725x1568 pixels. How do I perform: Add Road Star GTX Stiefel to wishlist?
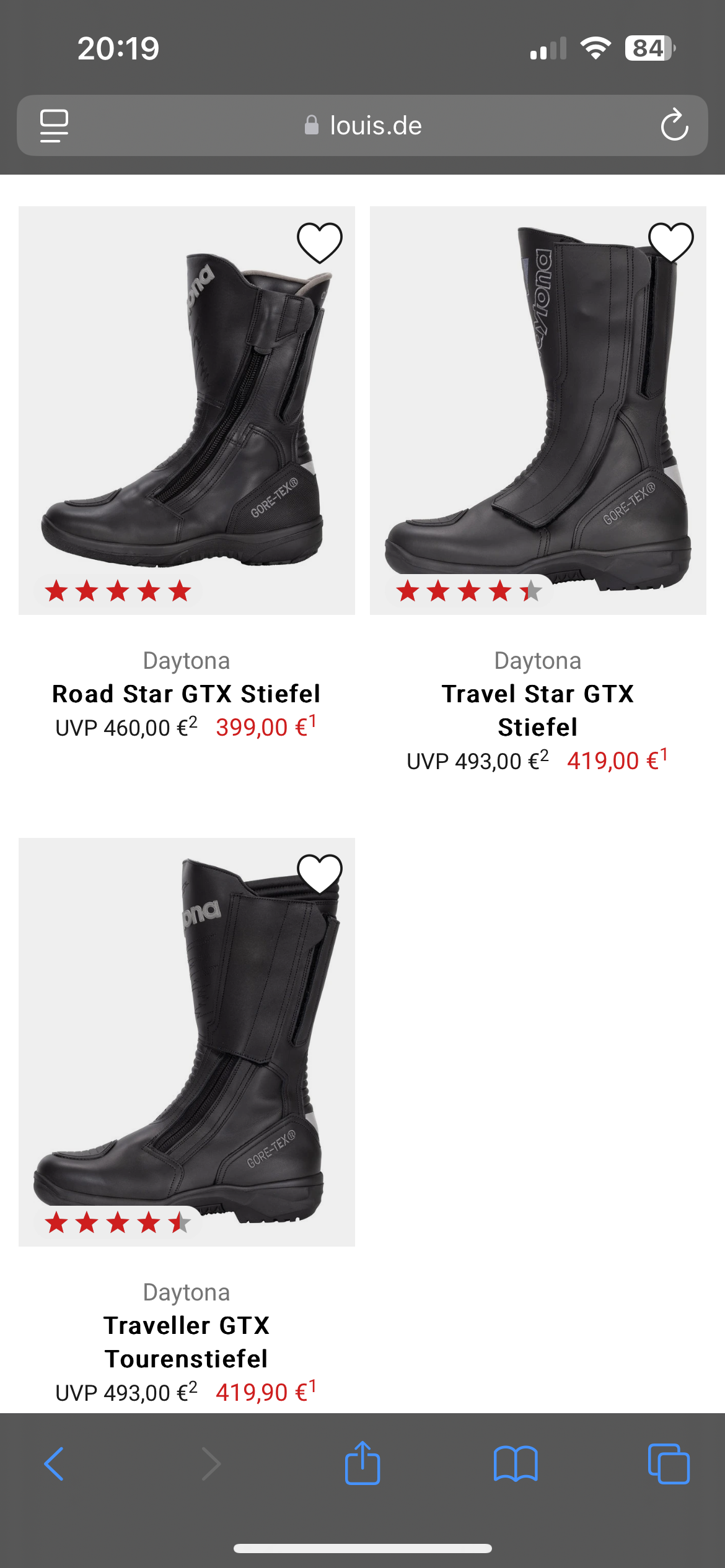click(x=319, y=242)
